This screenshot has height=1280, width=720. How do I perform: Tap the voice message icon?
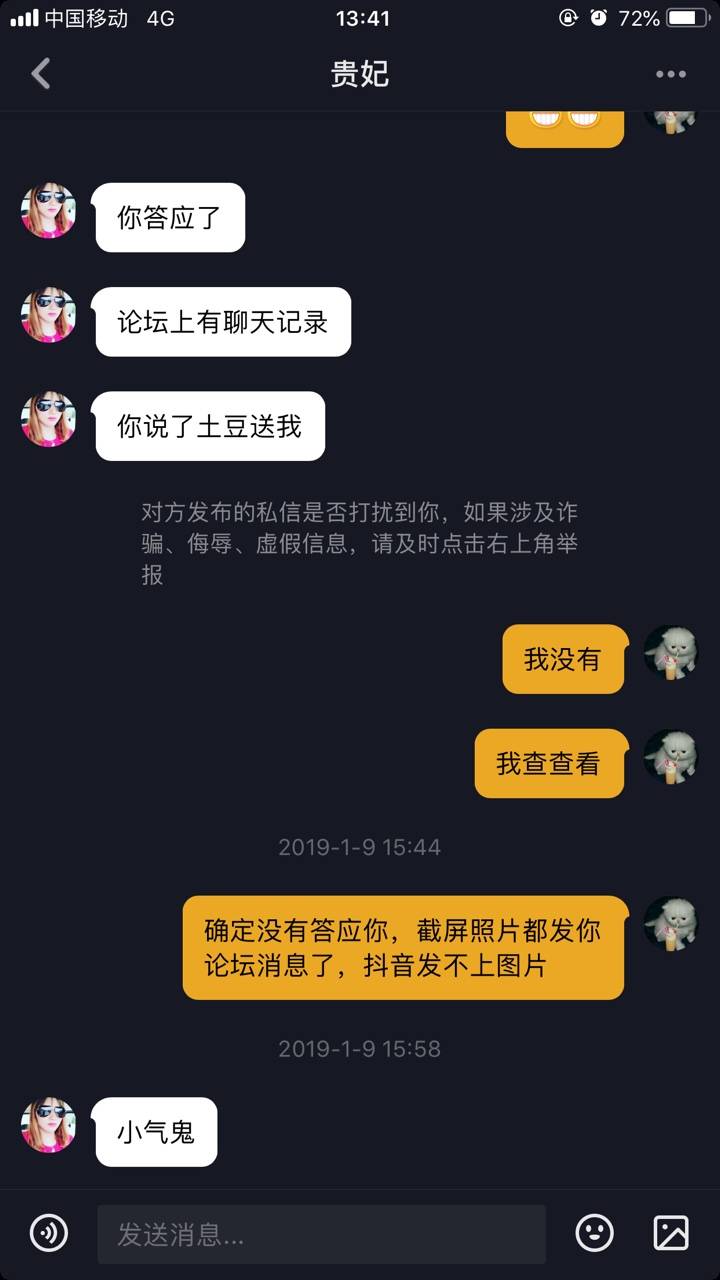[x=49, y=1233]
